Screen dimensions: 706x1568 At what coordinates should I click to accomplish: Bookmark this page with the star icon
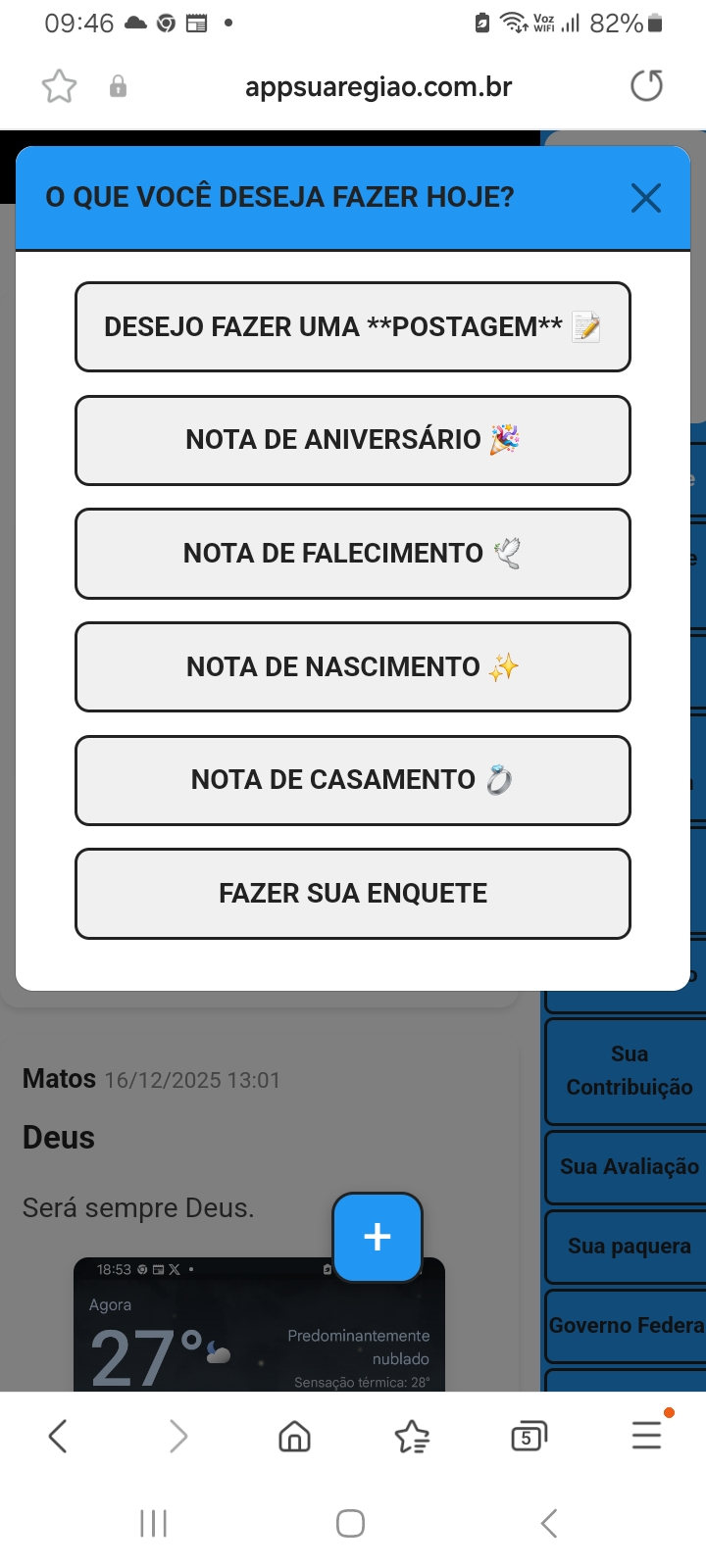tap(59, 87)
